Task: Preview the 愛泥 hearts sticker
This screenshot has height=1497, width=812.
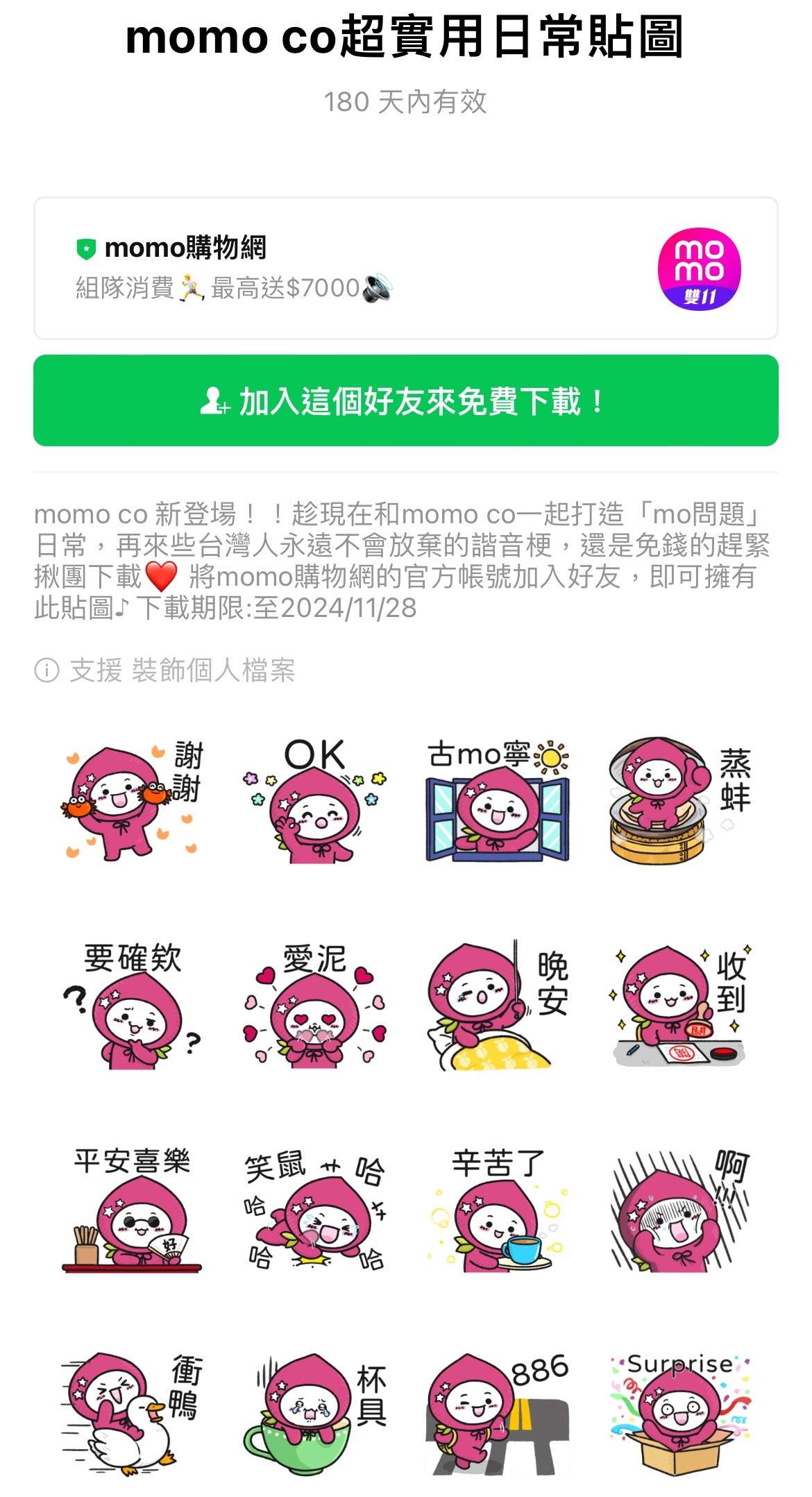Action: [x=314, y=1006]
